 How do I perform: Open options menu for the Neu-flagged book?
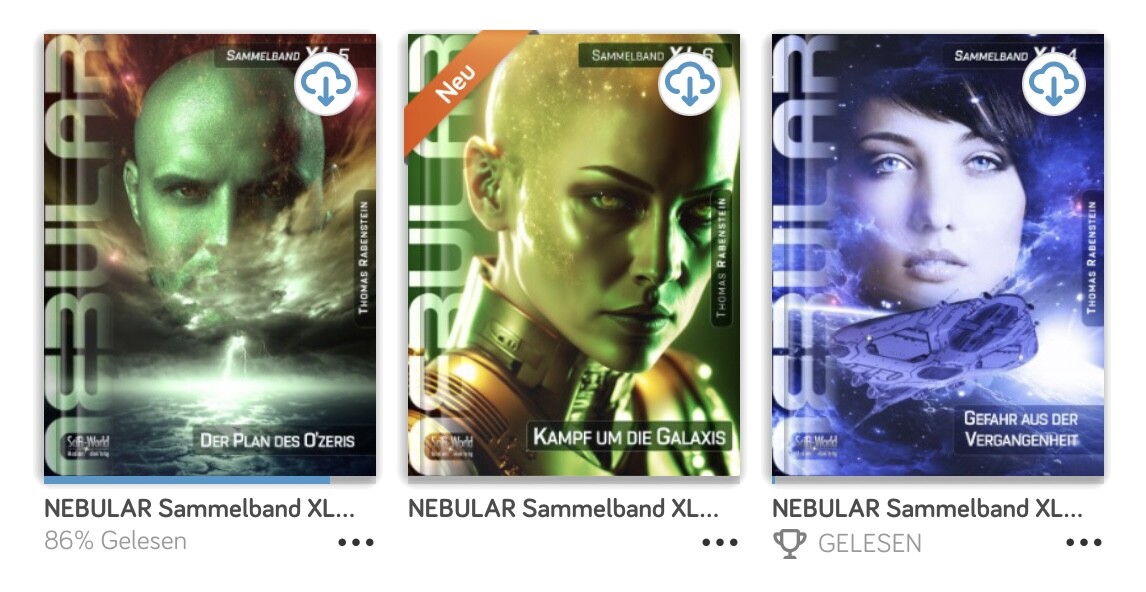(720, 543)
